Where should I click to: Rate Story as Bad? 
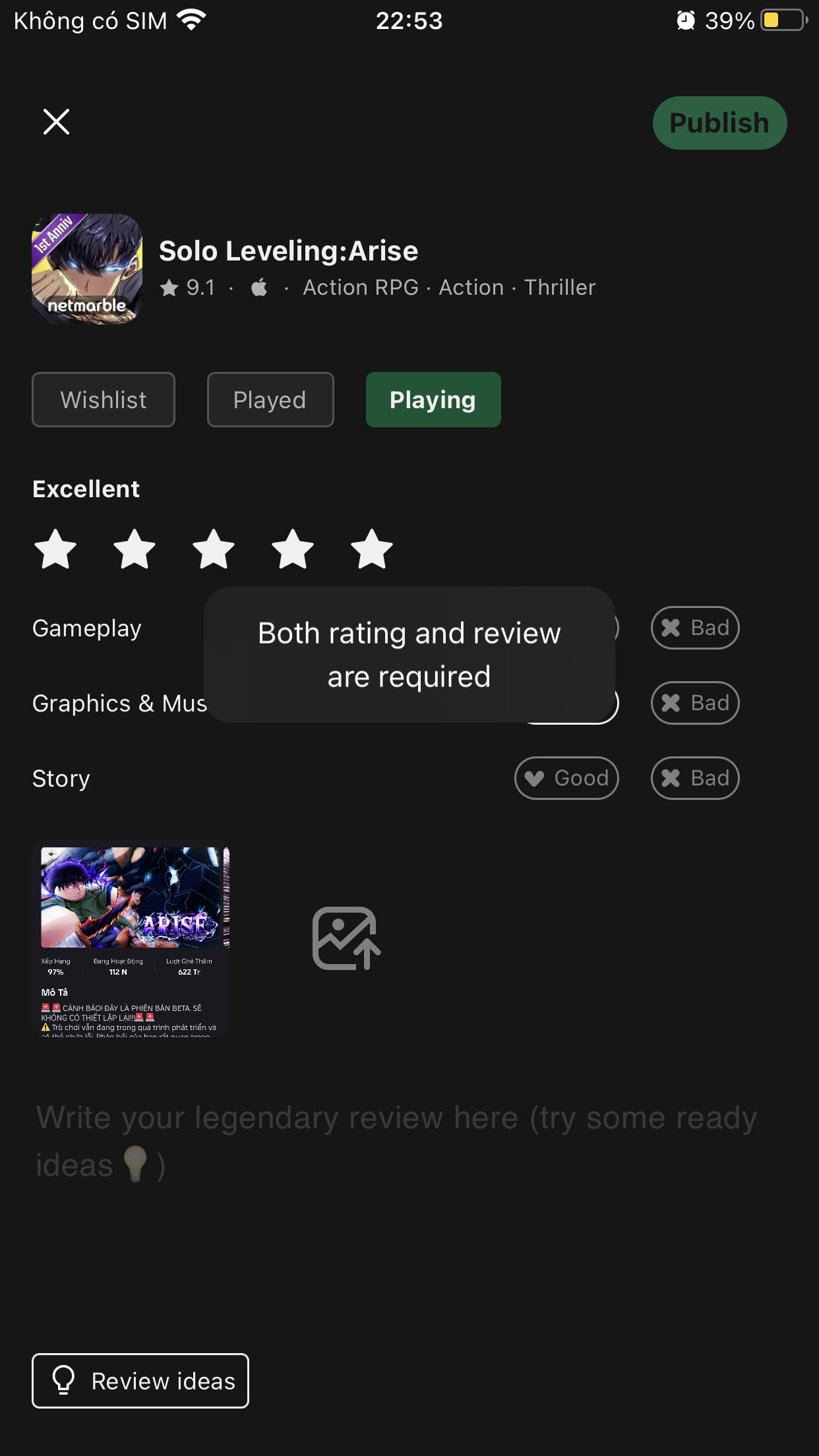(x=695, y=778)
